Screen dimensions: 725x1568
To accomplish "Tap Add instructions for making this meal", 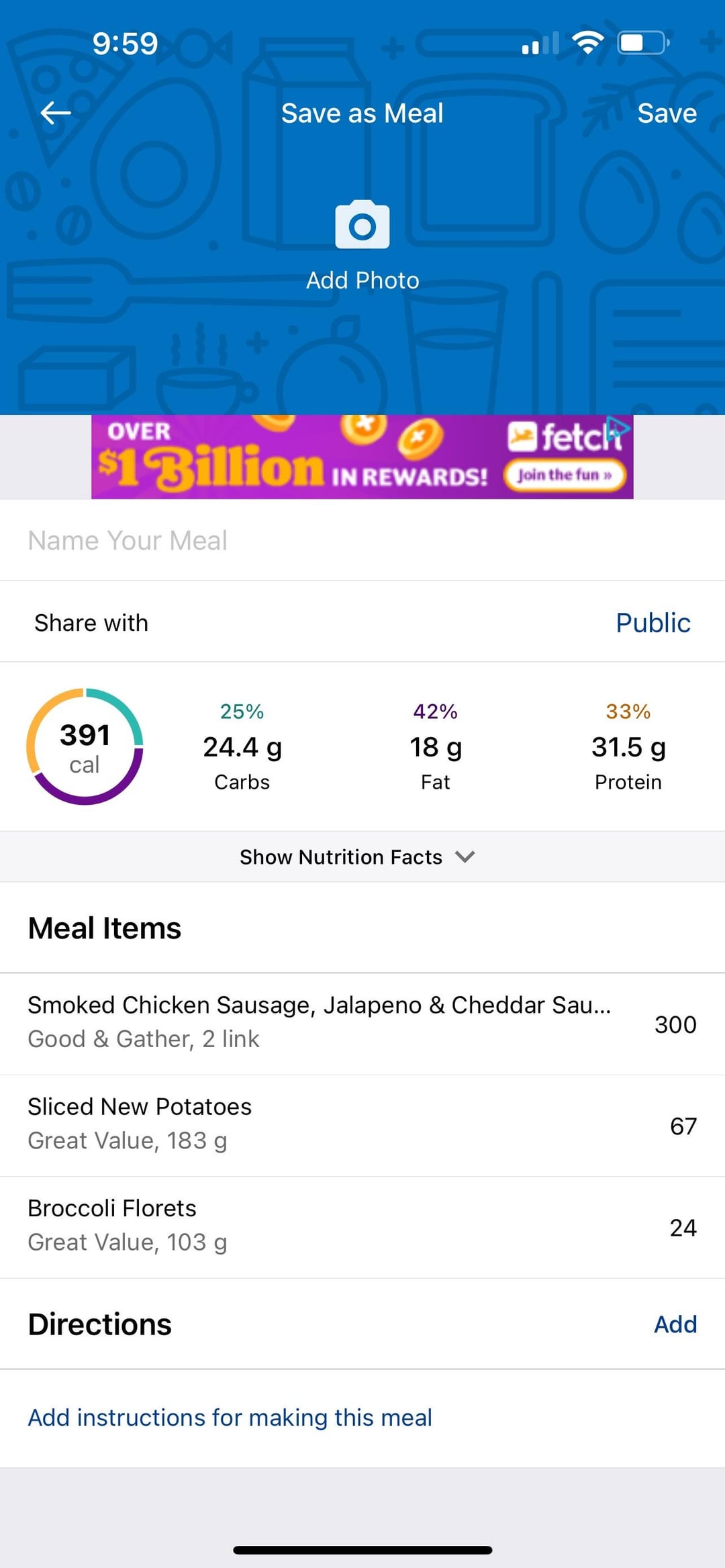I will (230, 1417).
